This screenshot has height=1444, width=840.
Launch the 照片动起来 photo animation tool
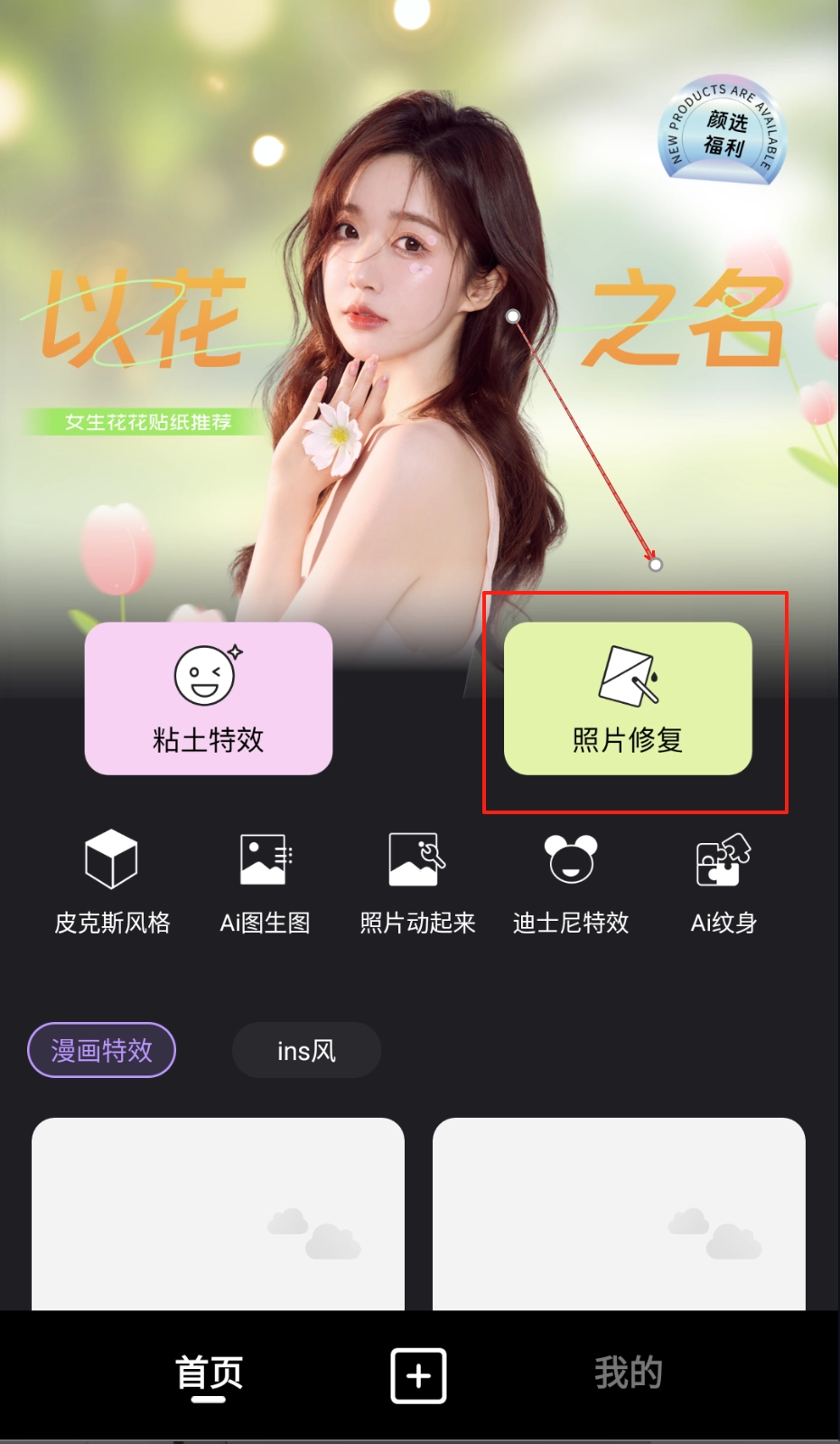[417, 881]
